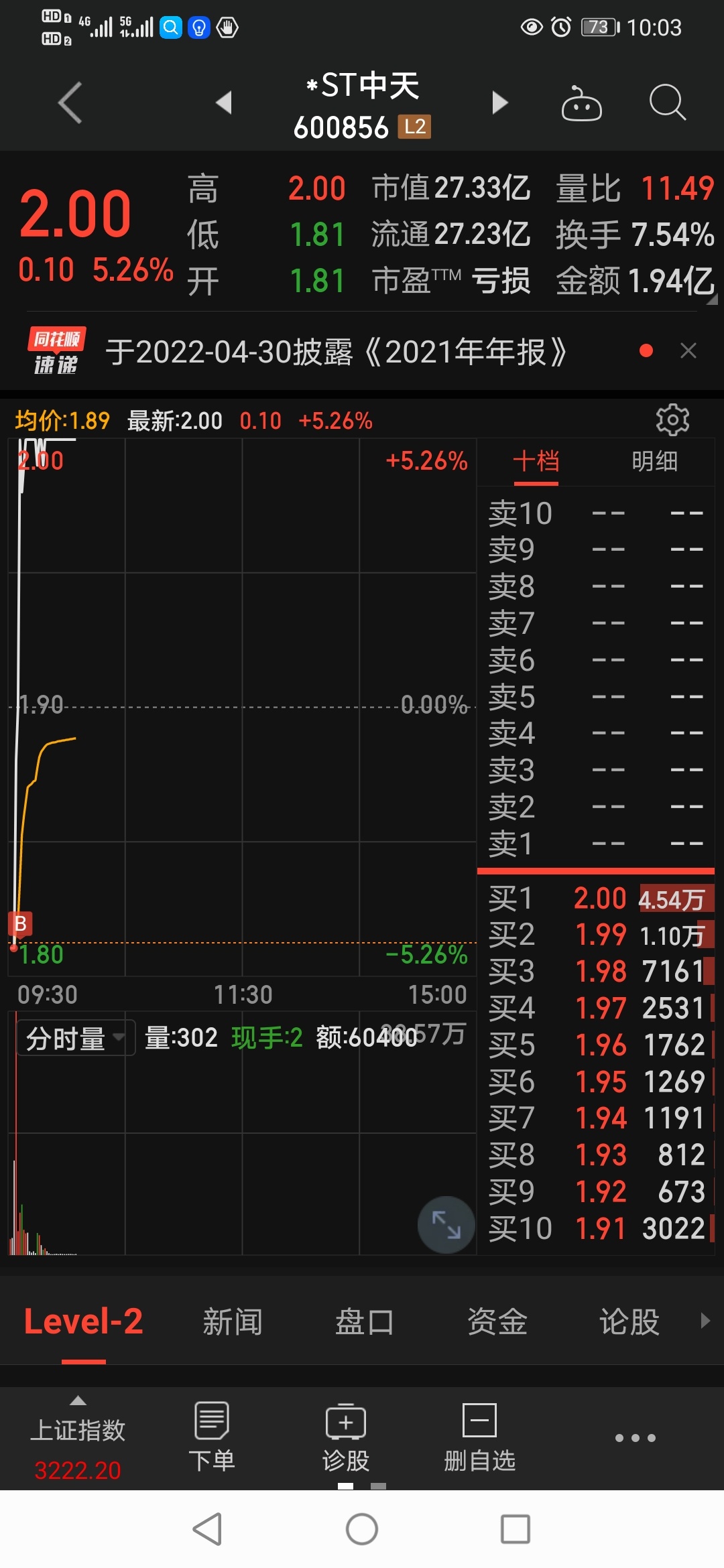Switch to the next stock
This screenshot has width=724, height=1568.
coord(500,103)
